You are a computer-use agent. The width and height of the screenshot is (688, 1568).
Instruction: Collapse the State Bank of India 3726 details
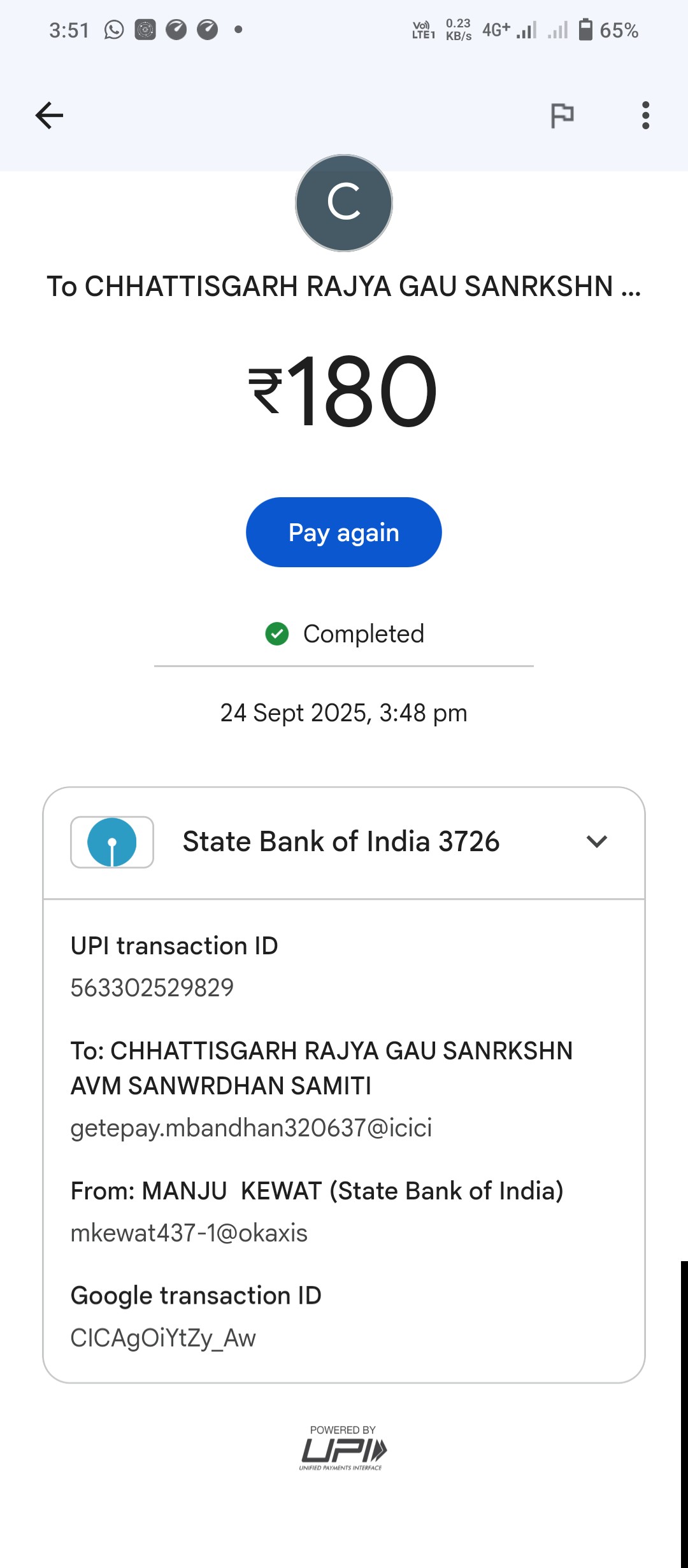coord(596,842)
